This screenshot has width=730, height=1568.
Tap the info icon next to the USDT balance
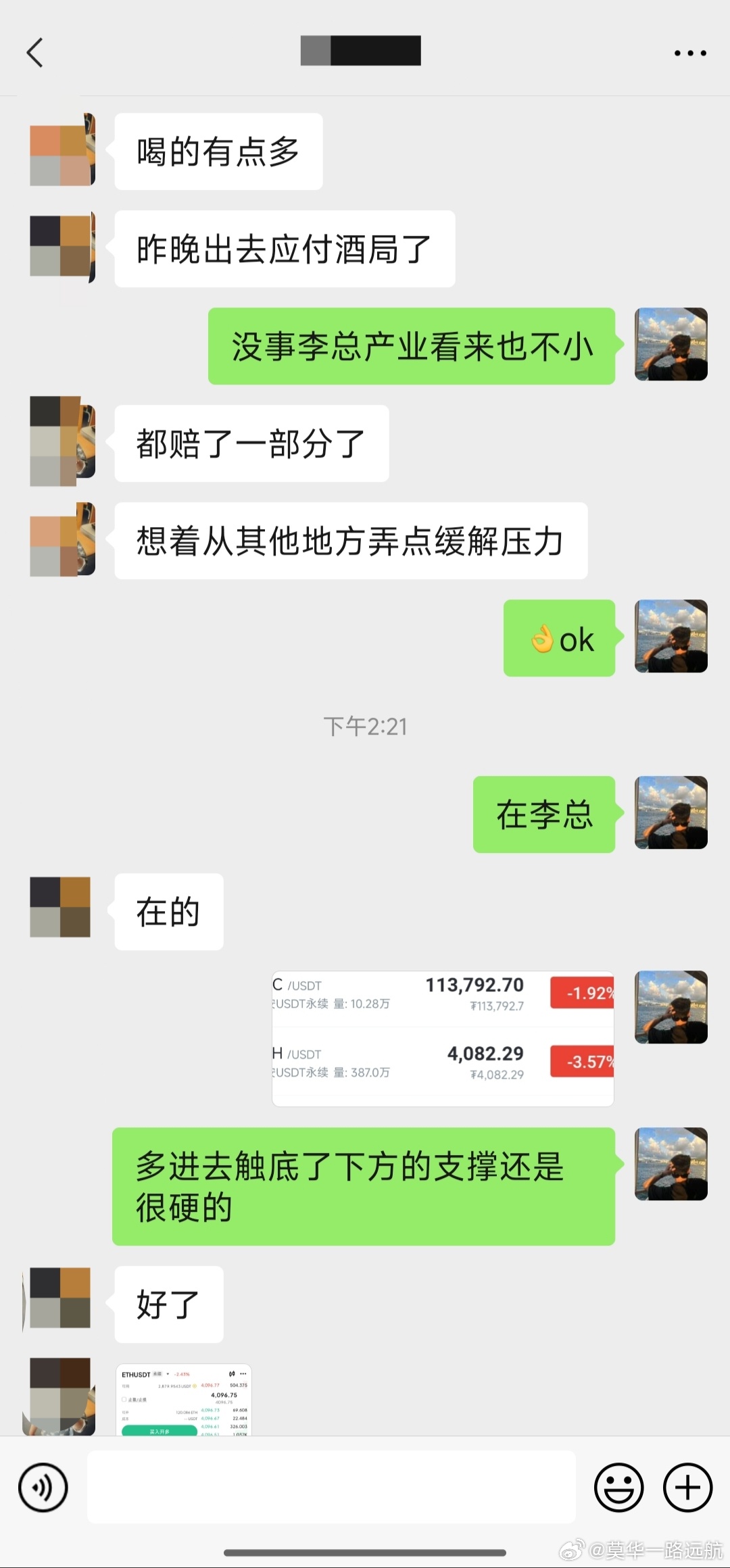195,1386
